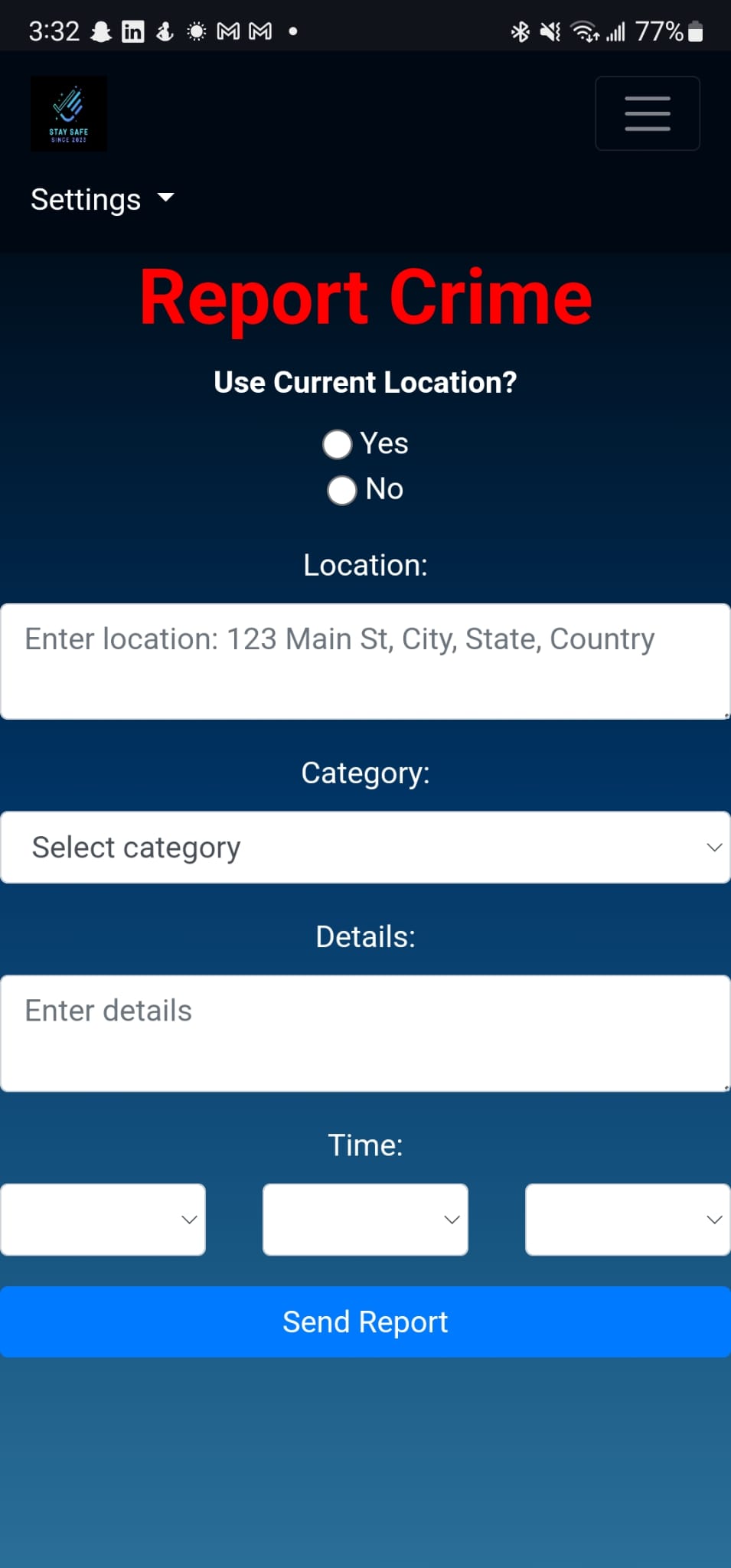Open the last Time dropdown
This screenshot has width=731, height=1568.
tap(627, 1220)
